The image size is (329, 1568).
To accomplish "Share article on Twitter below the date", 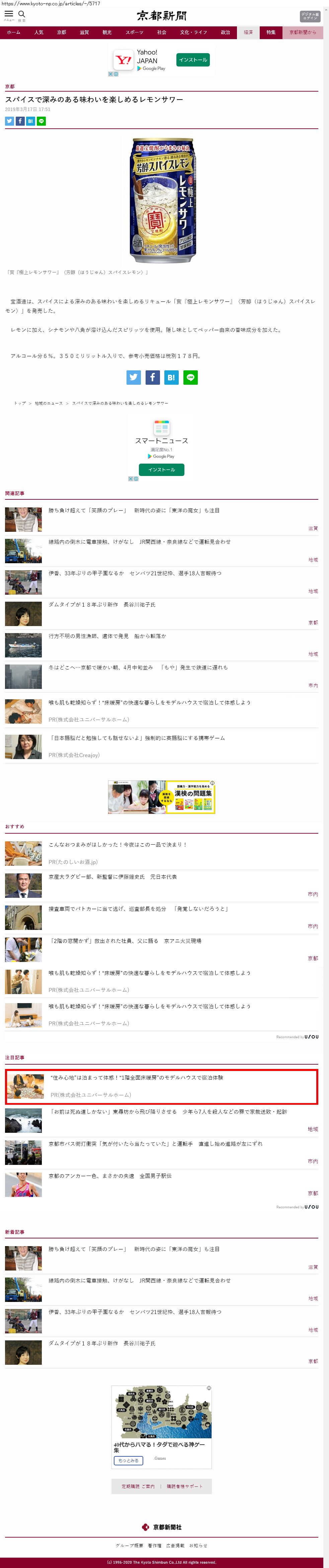I will pos(9,121).
